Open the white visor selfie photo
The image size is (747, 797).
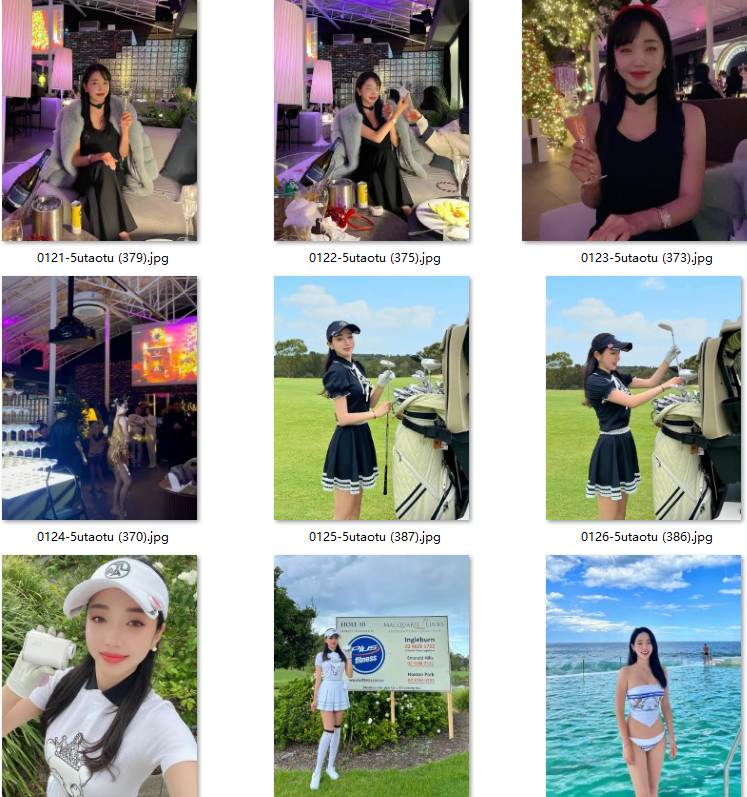(99, 676)
